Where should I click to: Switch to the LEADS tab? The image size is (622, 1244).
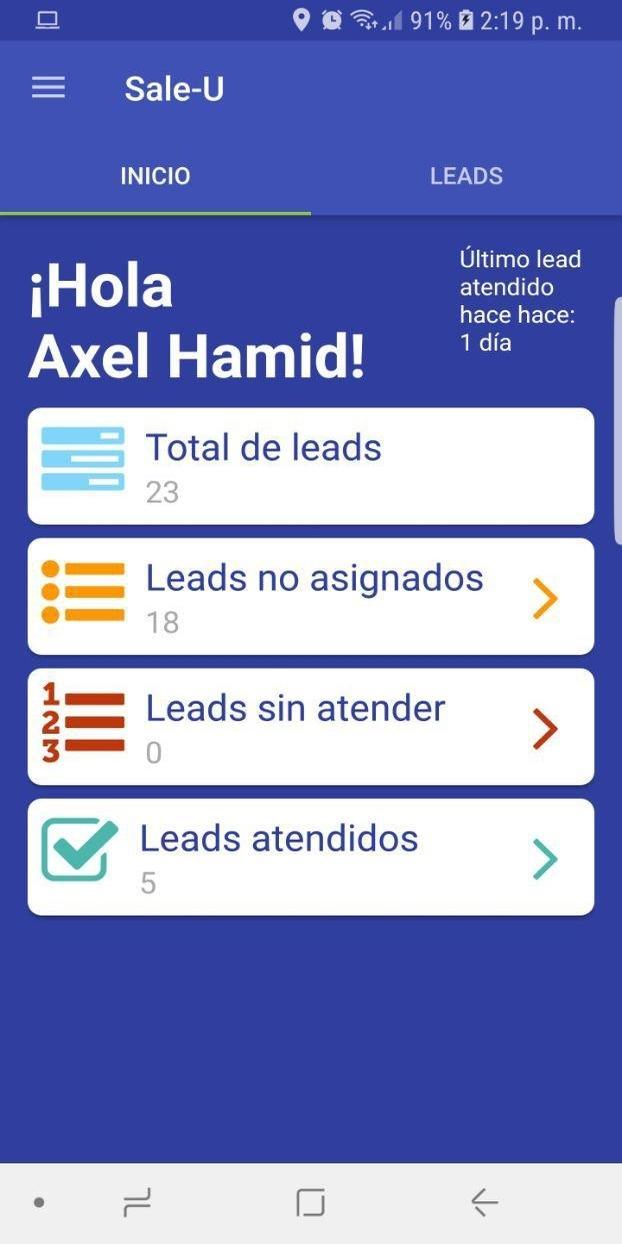click(466, 176)
